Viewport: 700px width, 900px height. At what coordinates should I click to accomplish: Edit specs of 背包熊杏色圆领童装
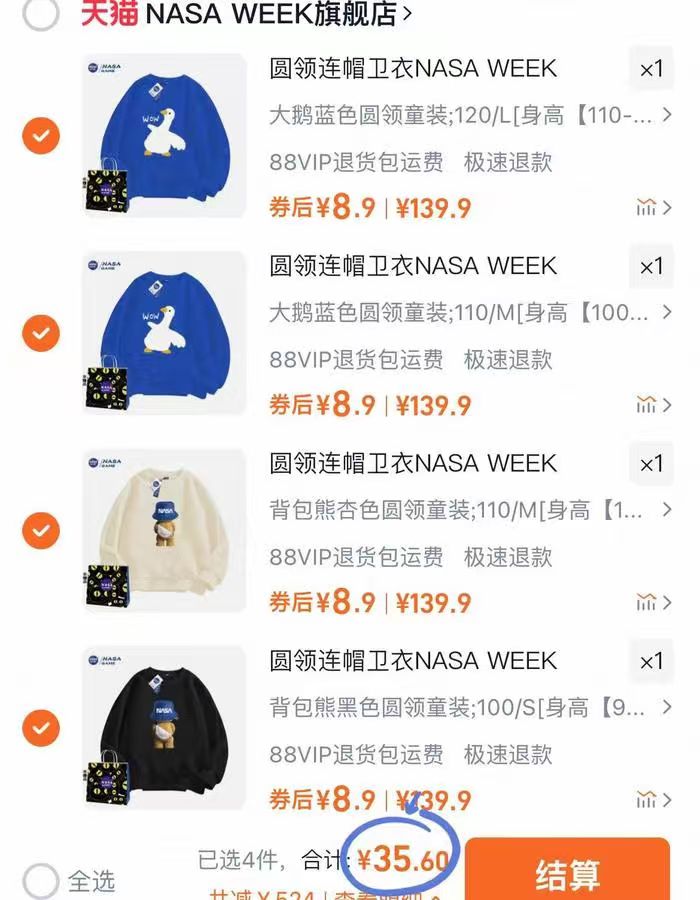pyautogui.click(x=470, y=511)
